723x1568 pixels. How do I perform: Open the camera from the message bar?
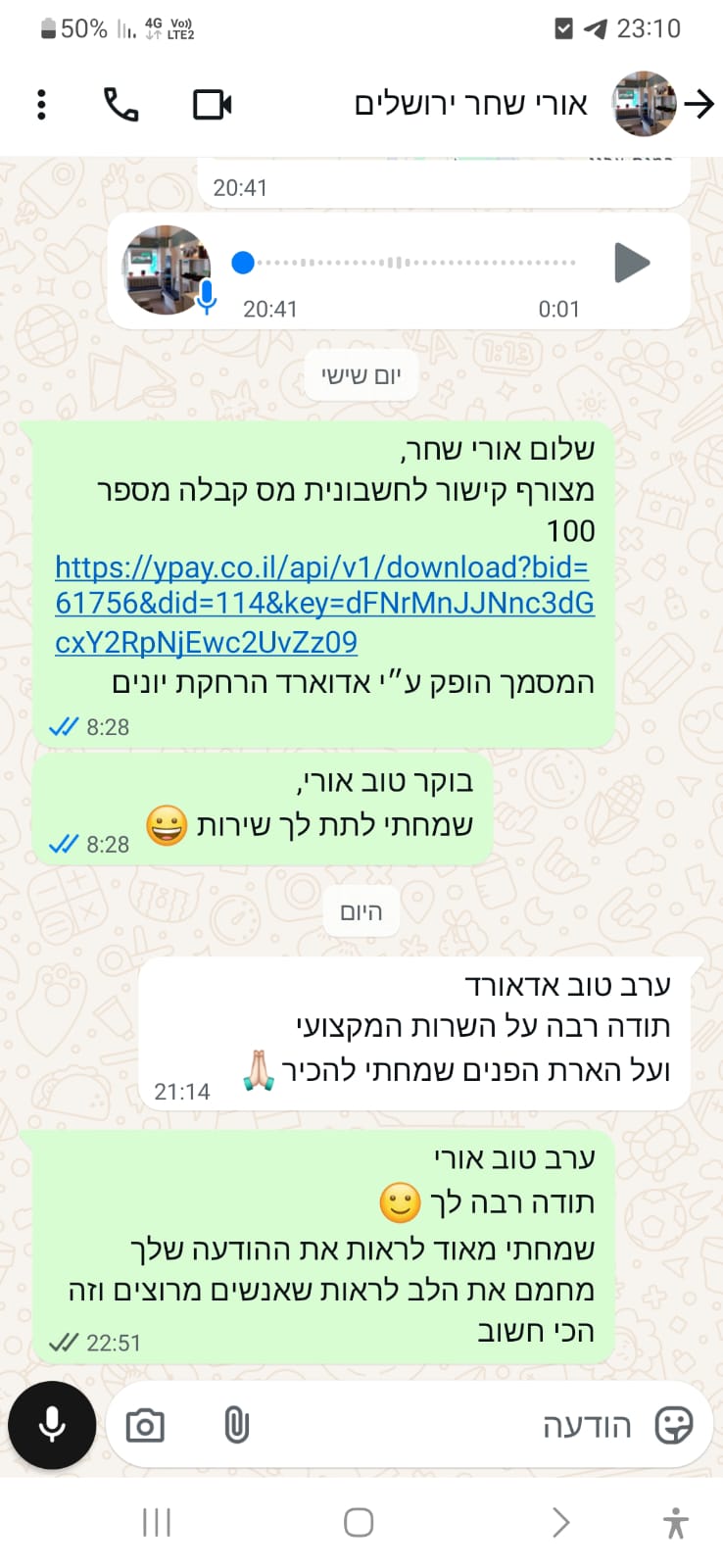145,1425
